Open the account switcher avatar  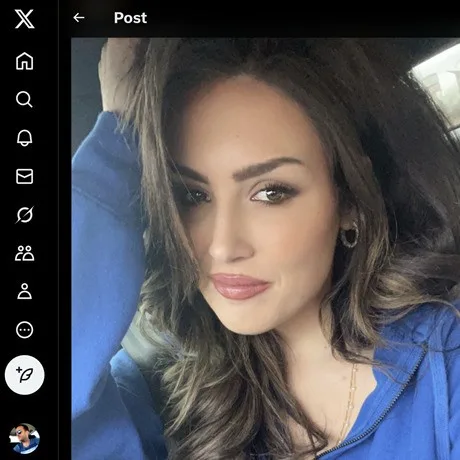(x=25, y=439)
